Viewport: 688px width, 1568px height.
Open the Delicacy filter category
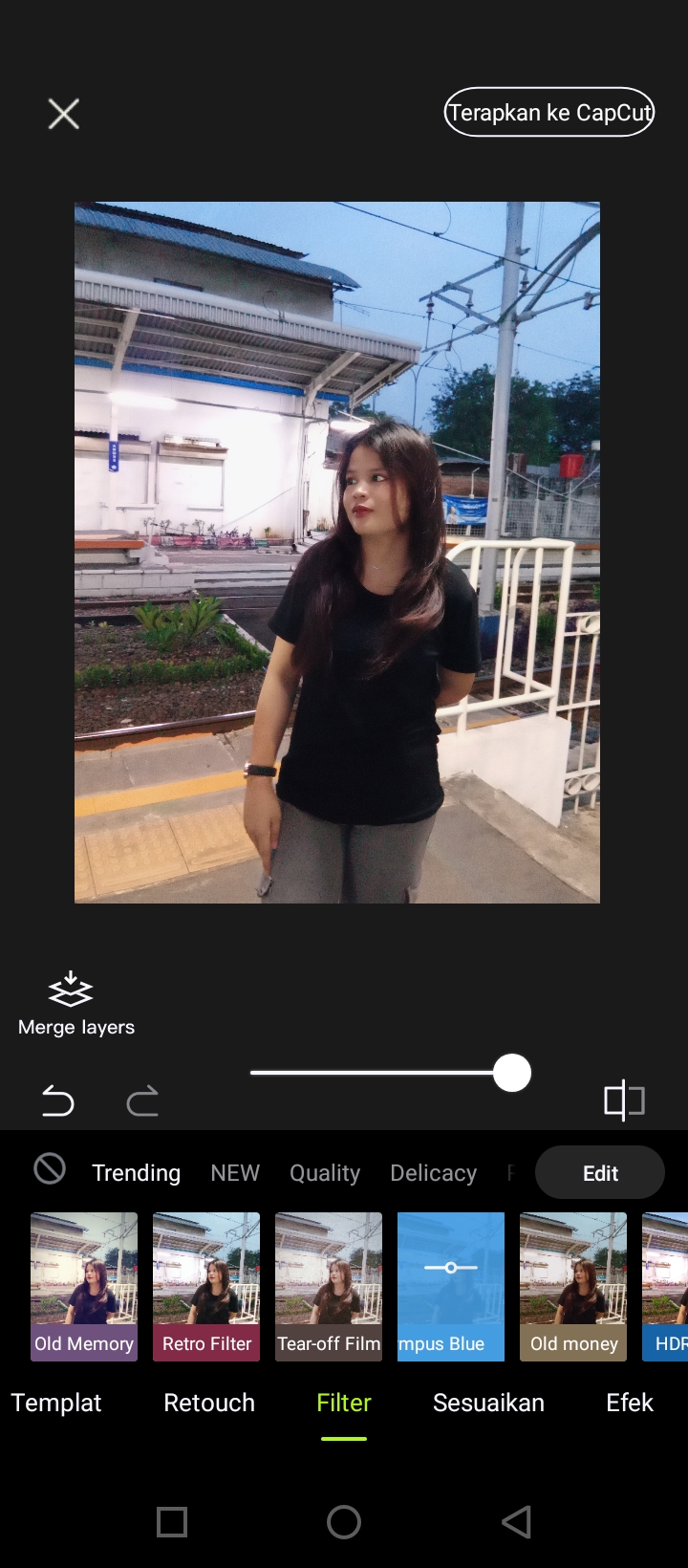433,1173
